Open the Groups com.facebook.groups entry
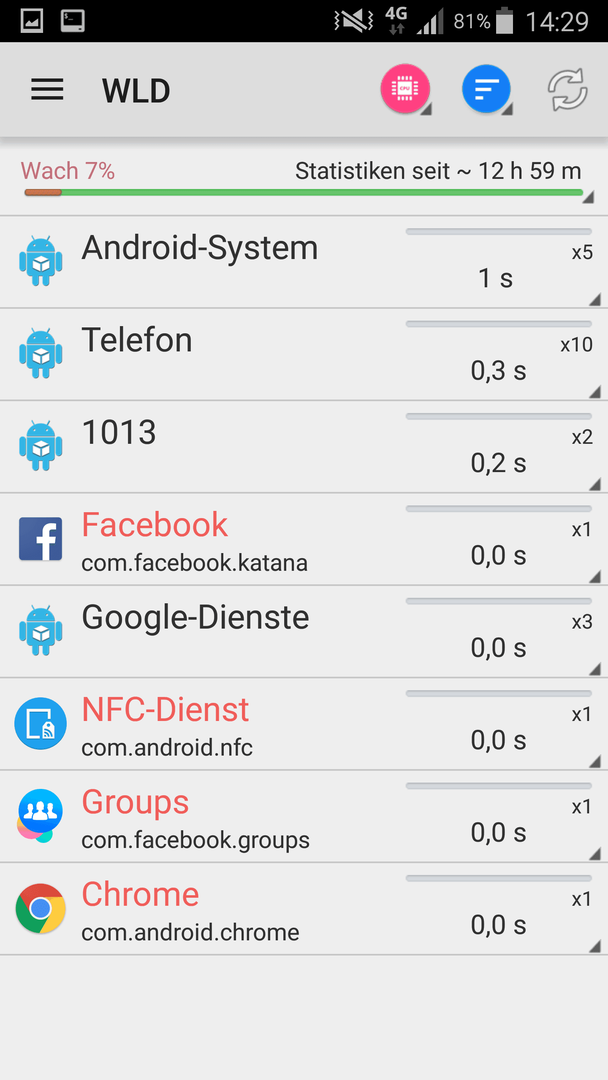 point(304,816)
